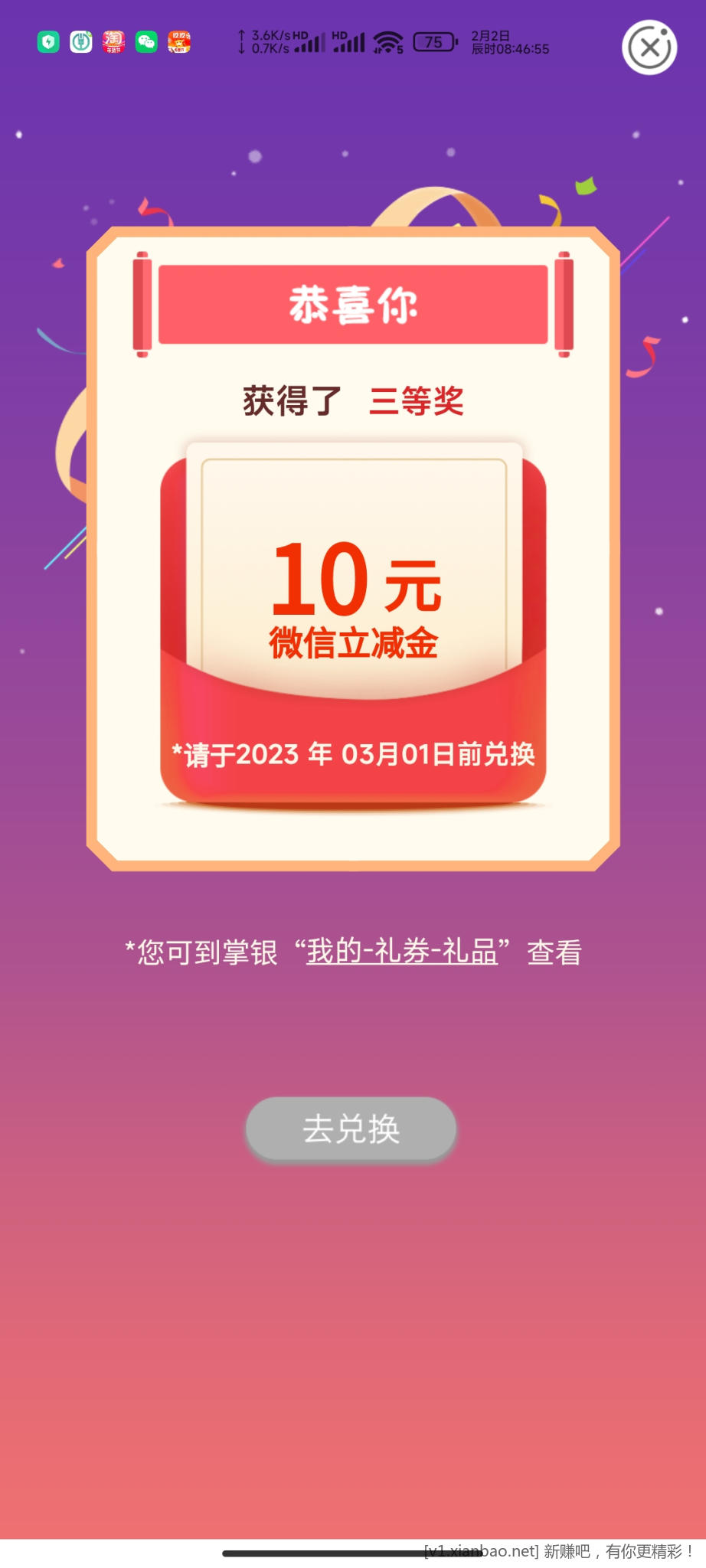The height and width of the screenshot is (1568, 706).
Task: Close the prize popup with the X icon
Action: pos(649,47)
